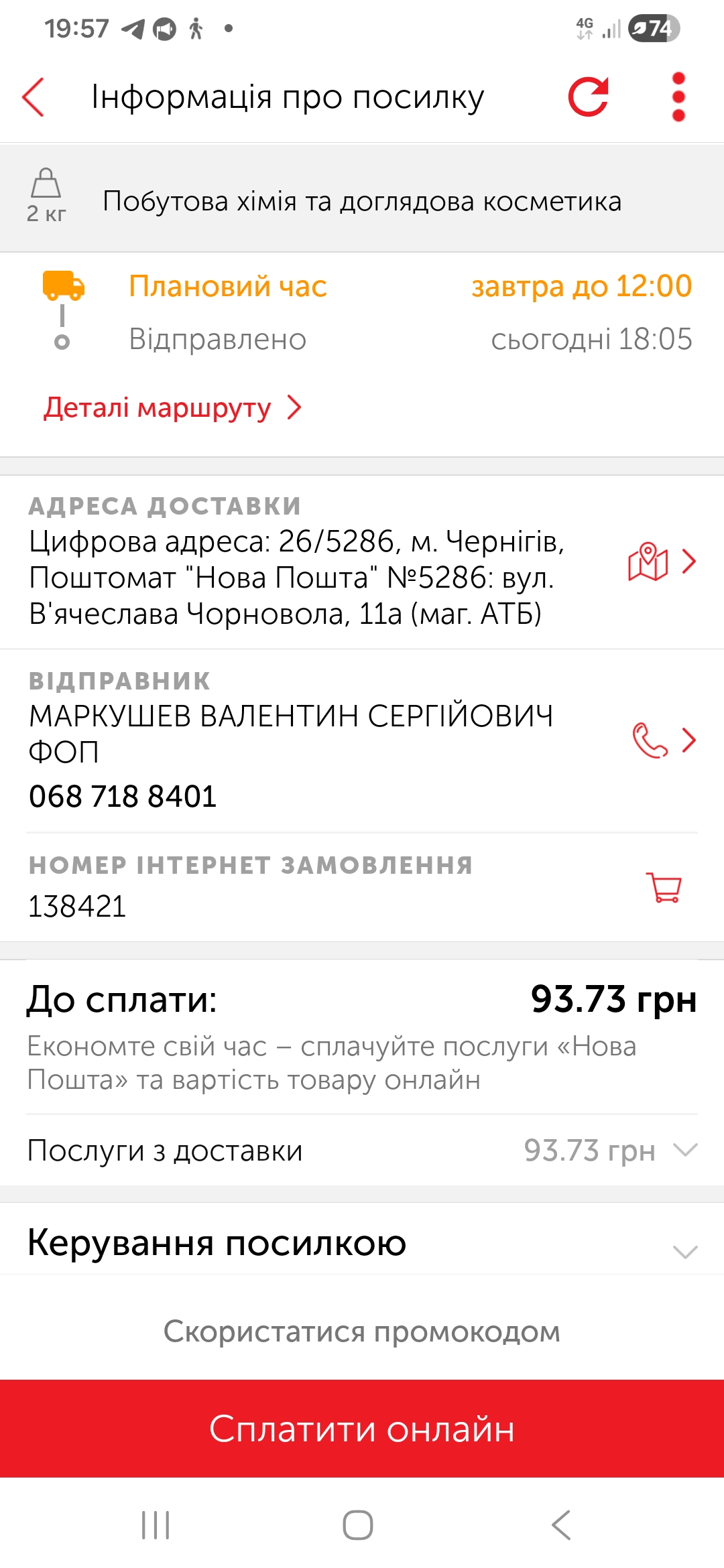Open Деталі маршруту link
724x1568 pixels.
(172, 407)
